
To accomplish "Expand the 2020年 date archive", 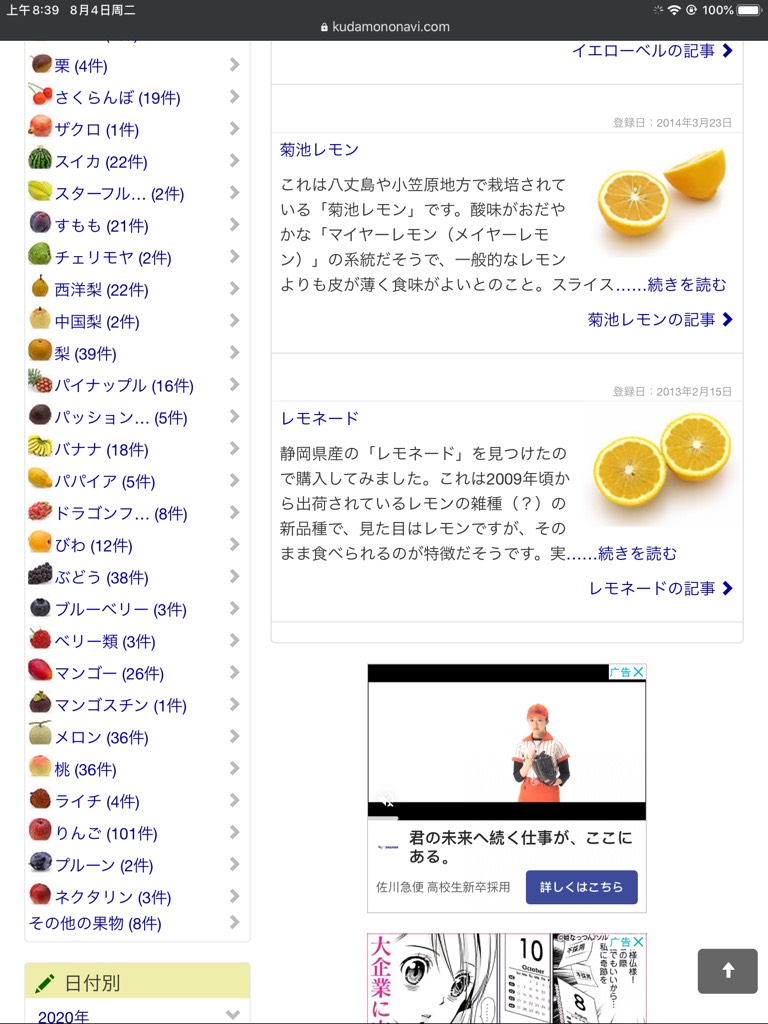I will pyautogui.click(x=135, y=1016).
